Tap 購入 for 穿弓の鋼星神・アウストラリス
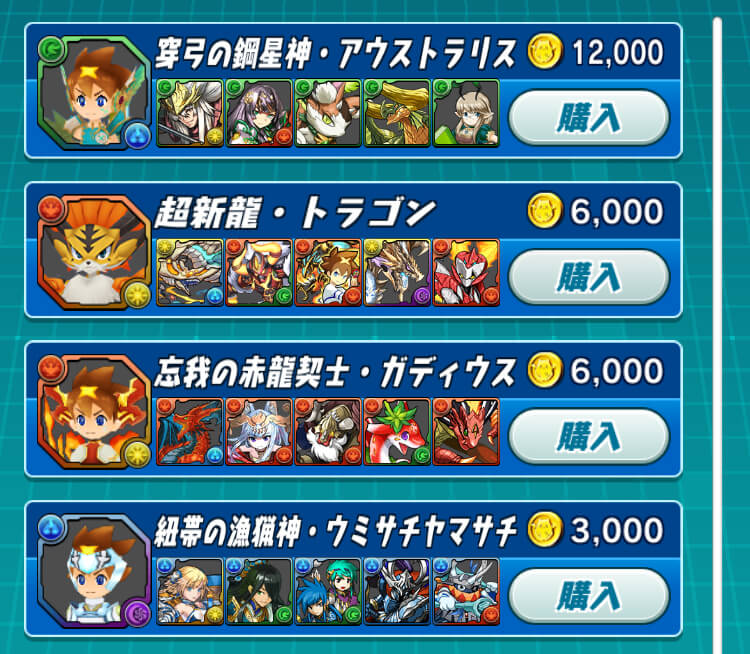Screen dimensions: 750x654 click(588, 117)
